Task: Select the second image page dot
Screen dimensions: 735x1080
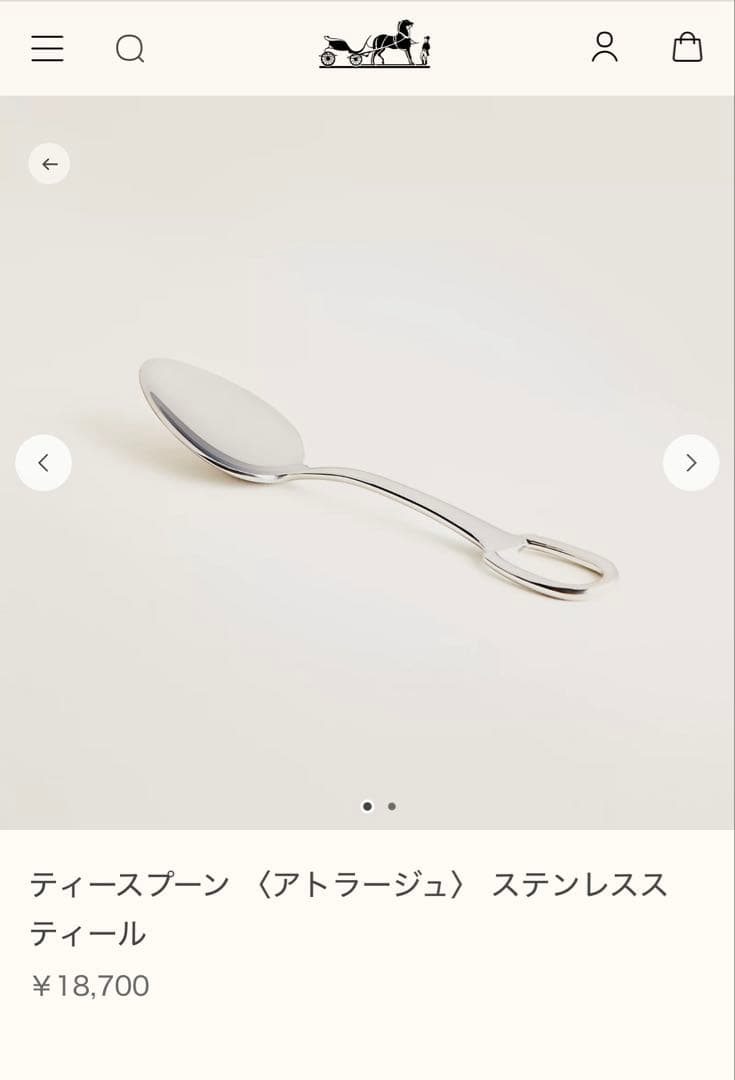Action: click(x=392, y=806)
